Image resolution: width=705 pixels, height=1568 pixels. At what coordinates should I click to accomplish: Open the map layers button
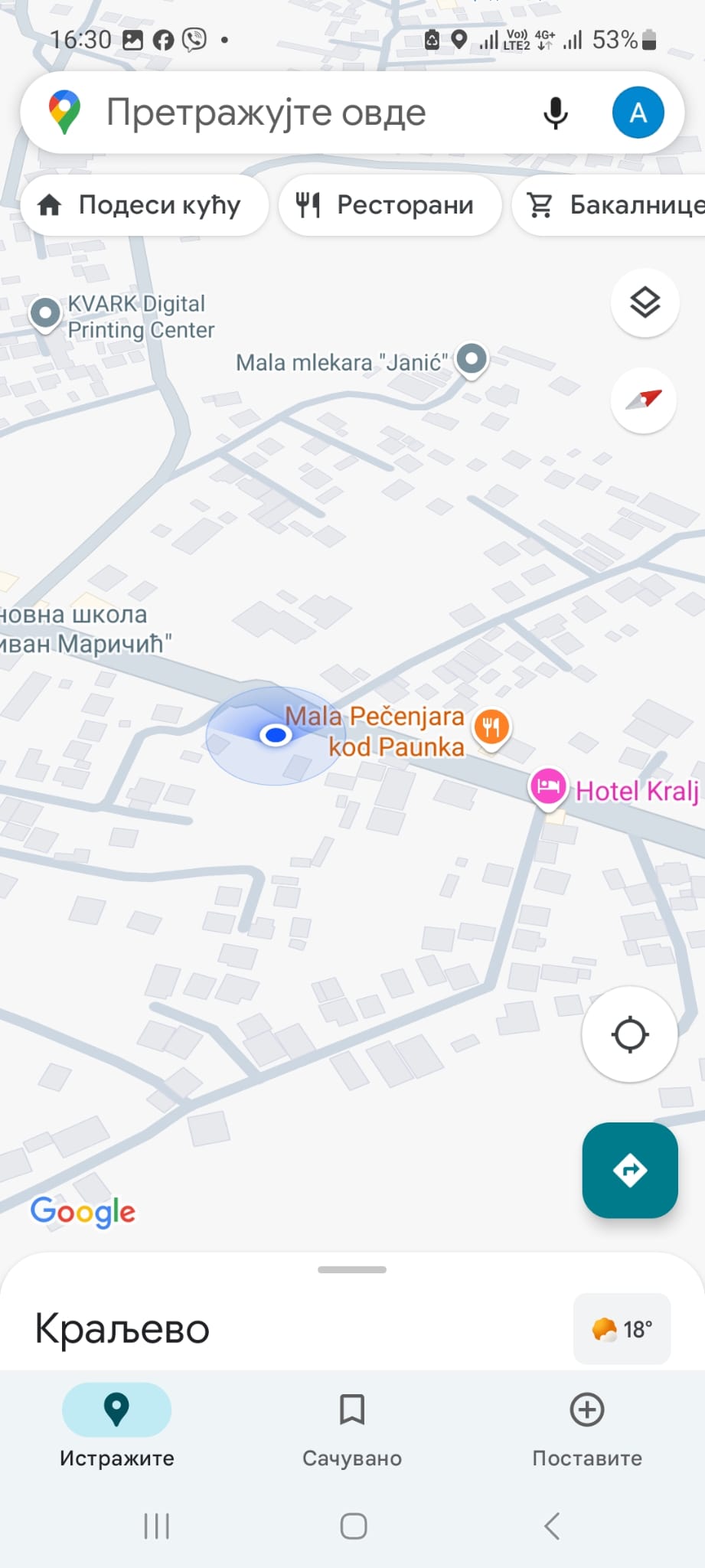point(645,303)
